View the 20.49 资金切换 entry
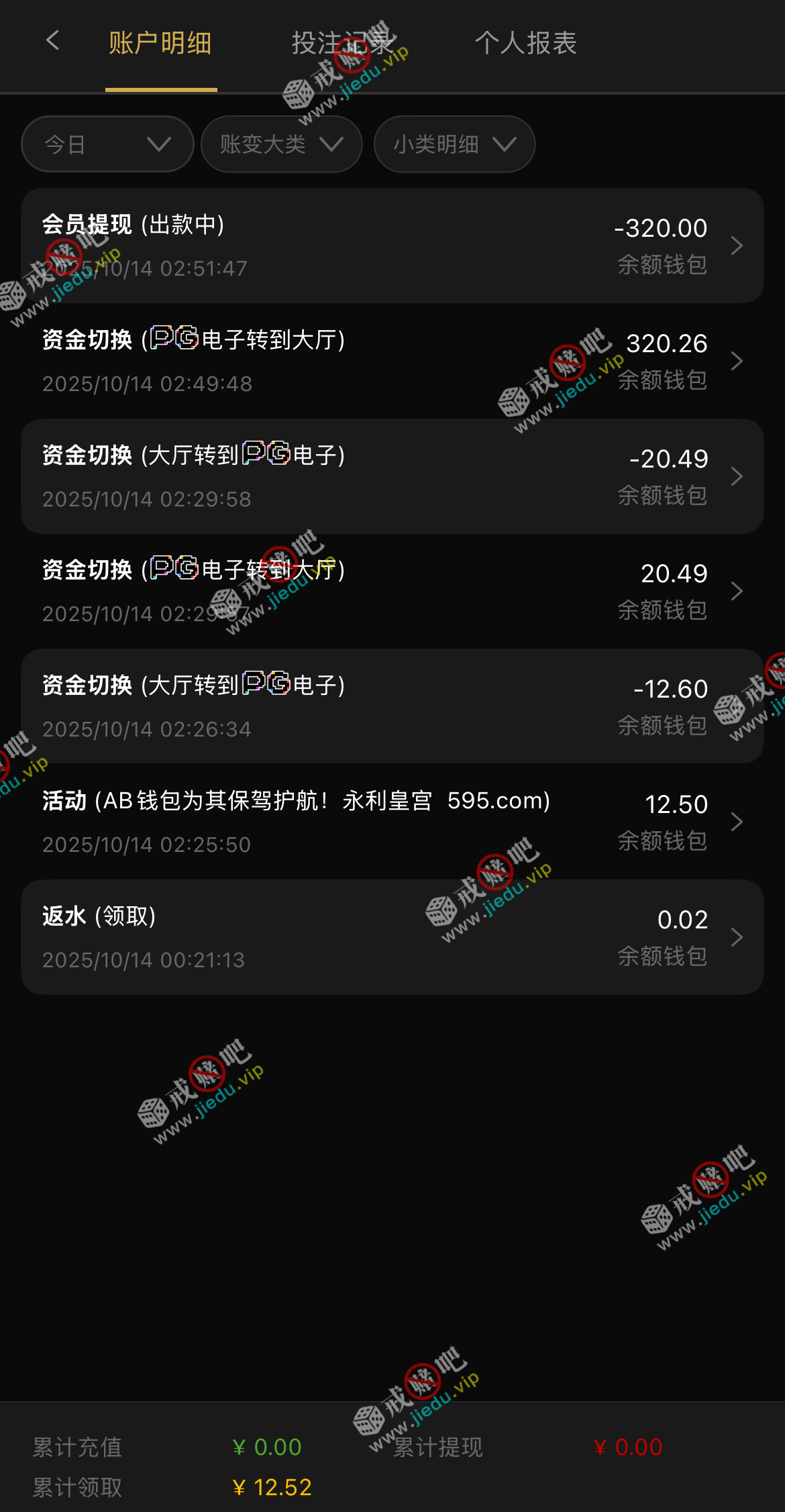Image resolution: width=785 pixels, height=1512 pixels. click(x=392, y=591)
